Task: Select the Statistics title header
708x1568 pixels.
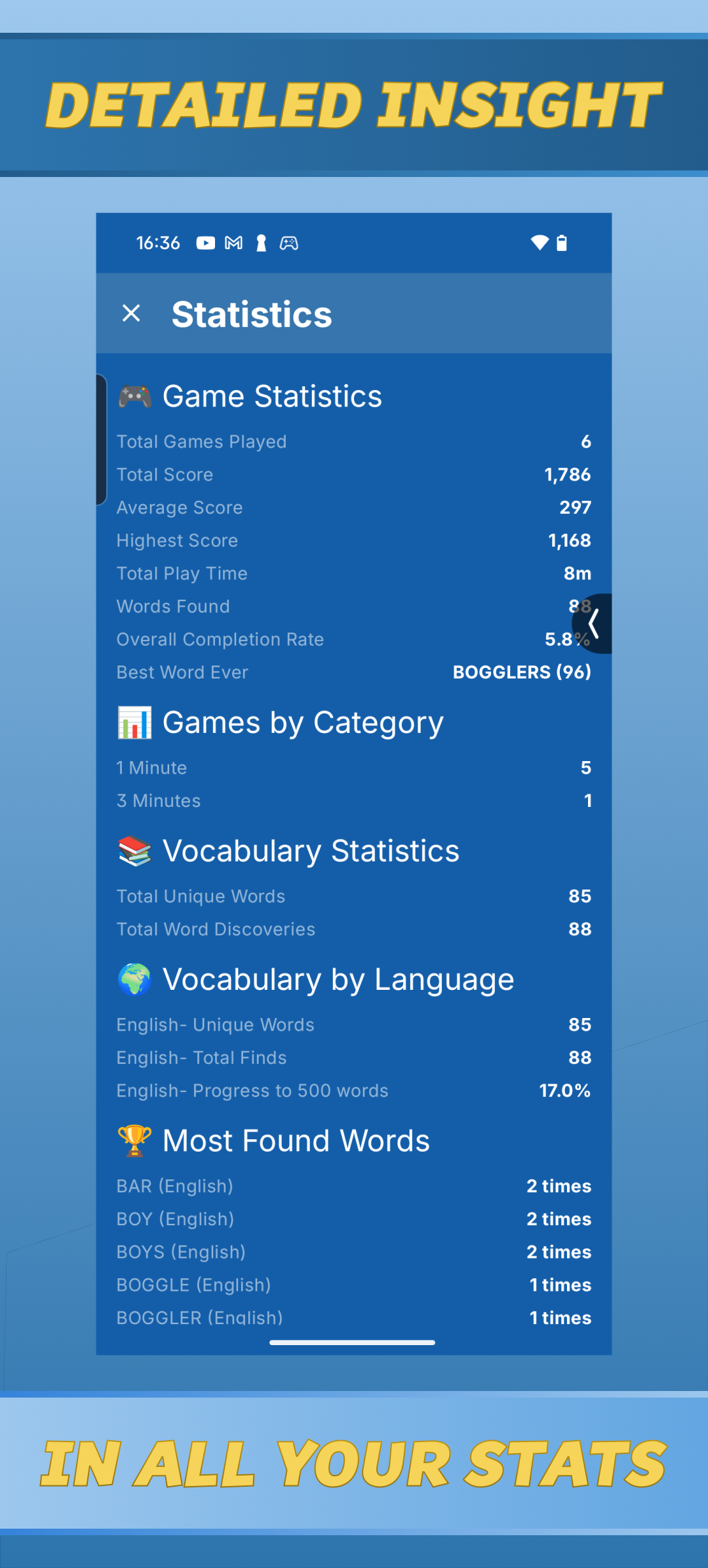Action: pos(252,313)
